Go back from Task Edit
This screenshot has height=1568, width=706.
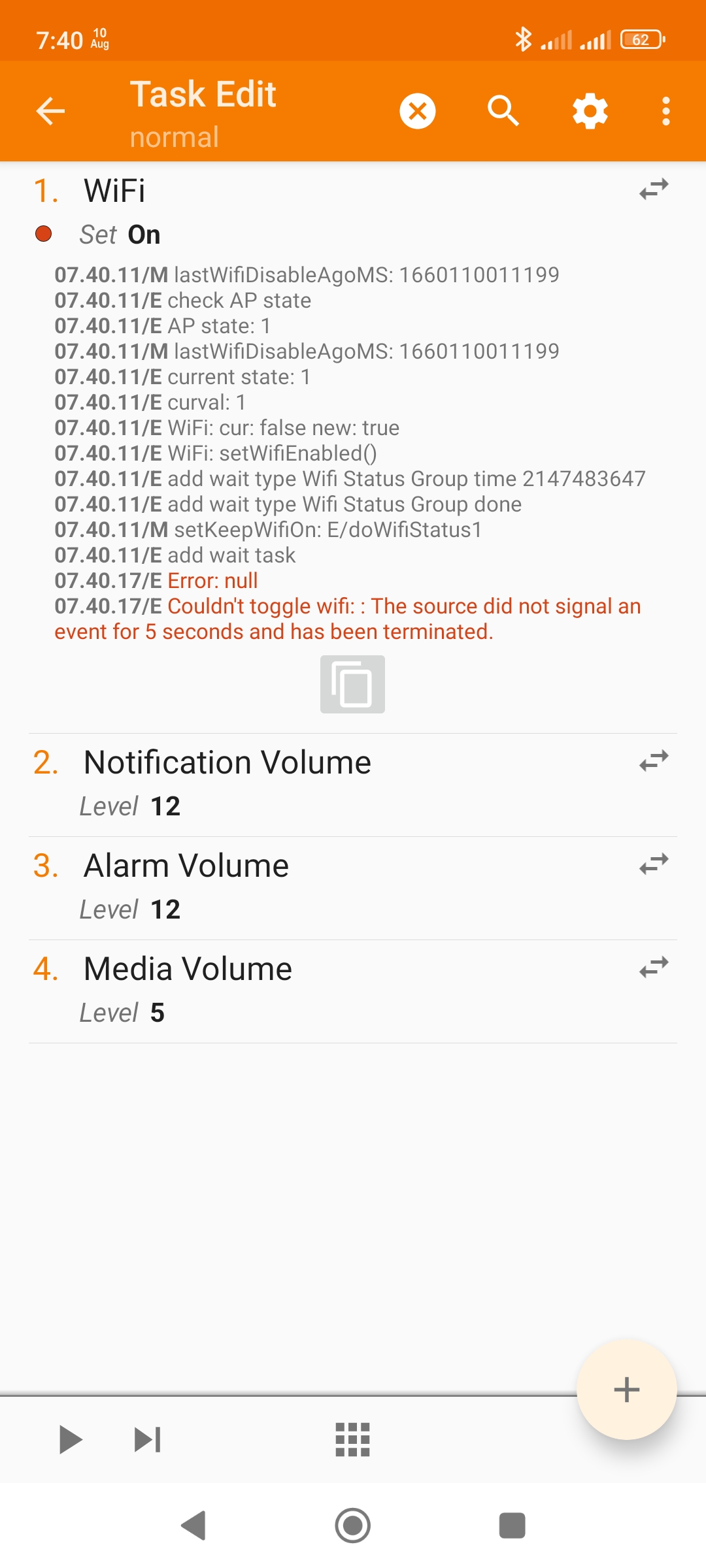(x=50, y=111)
